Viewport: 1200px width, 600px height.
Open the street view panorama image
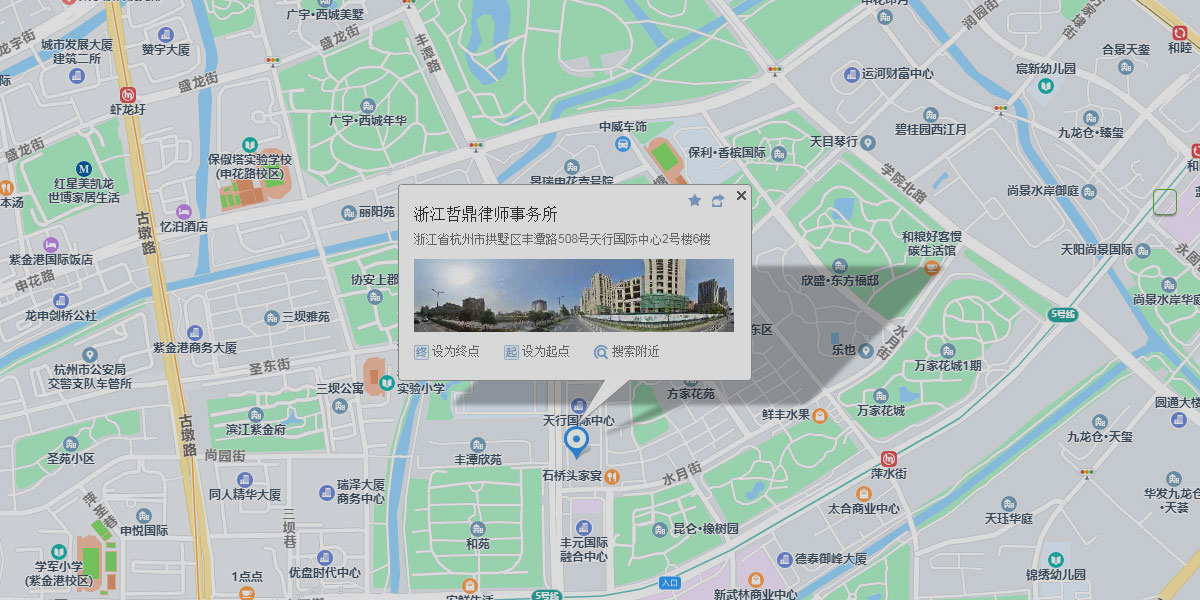[573, 295]
